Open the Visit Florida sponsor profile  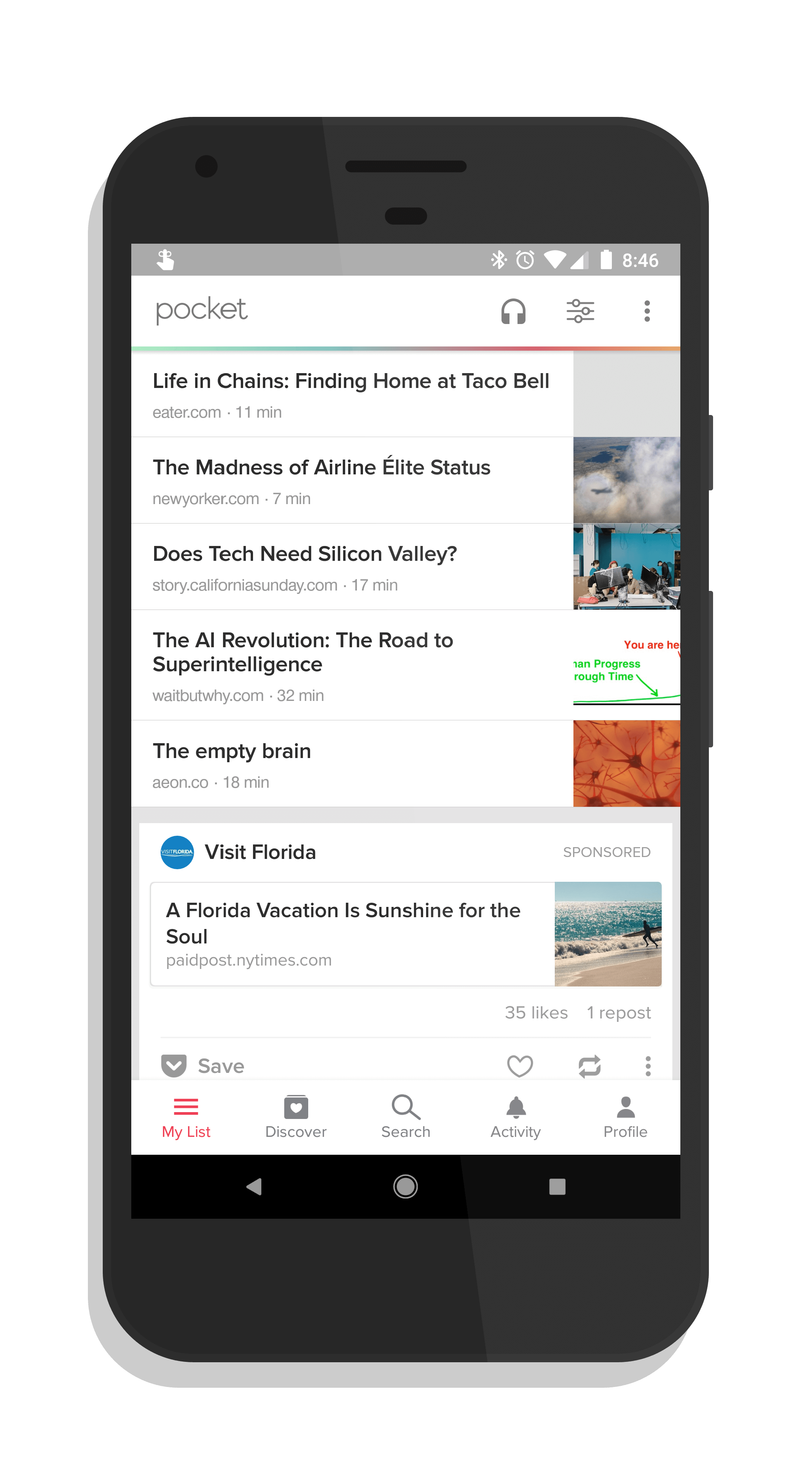tap(238, 852)
